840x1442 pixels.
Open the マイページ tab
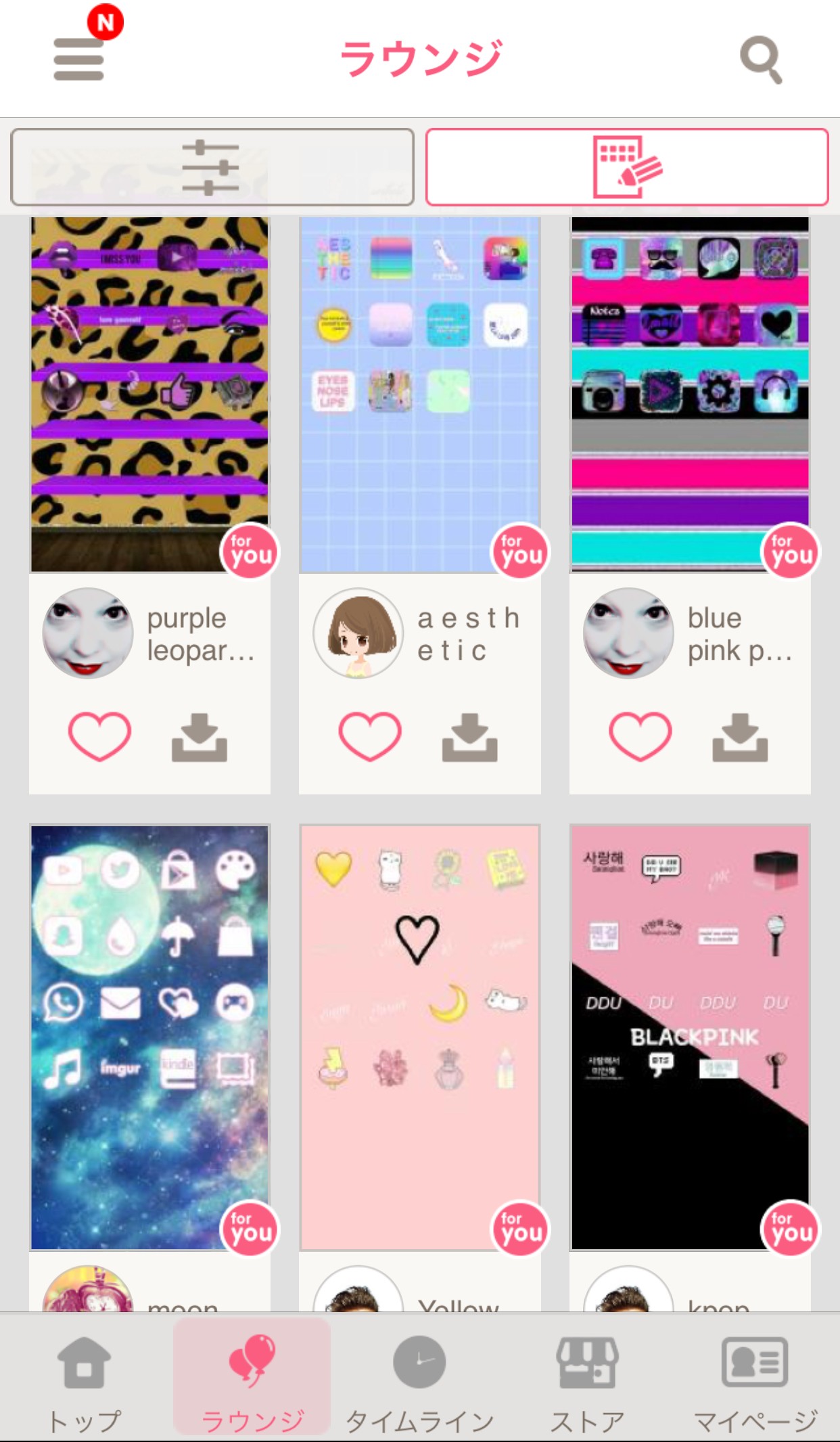pos(755,1384)
